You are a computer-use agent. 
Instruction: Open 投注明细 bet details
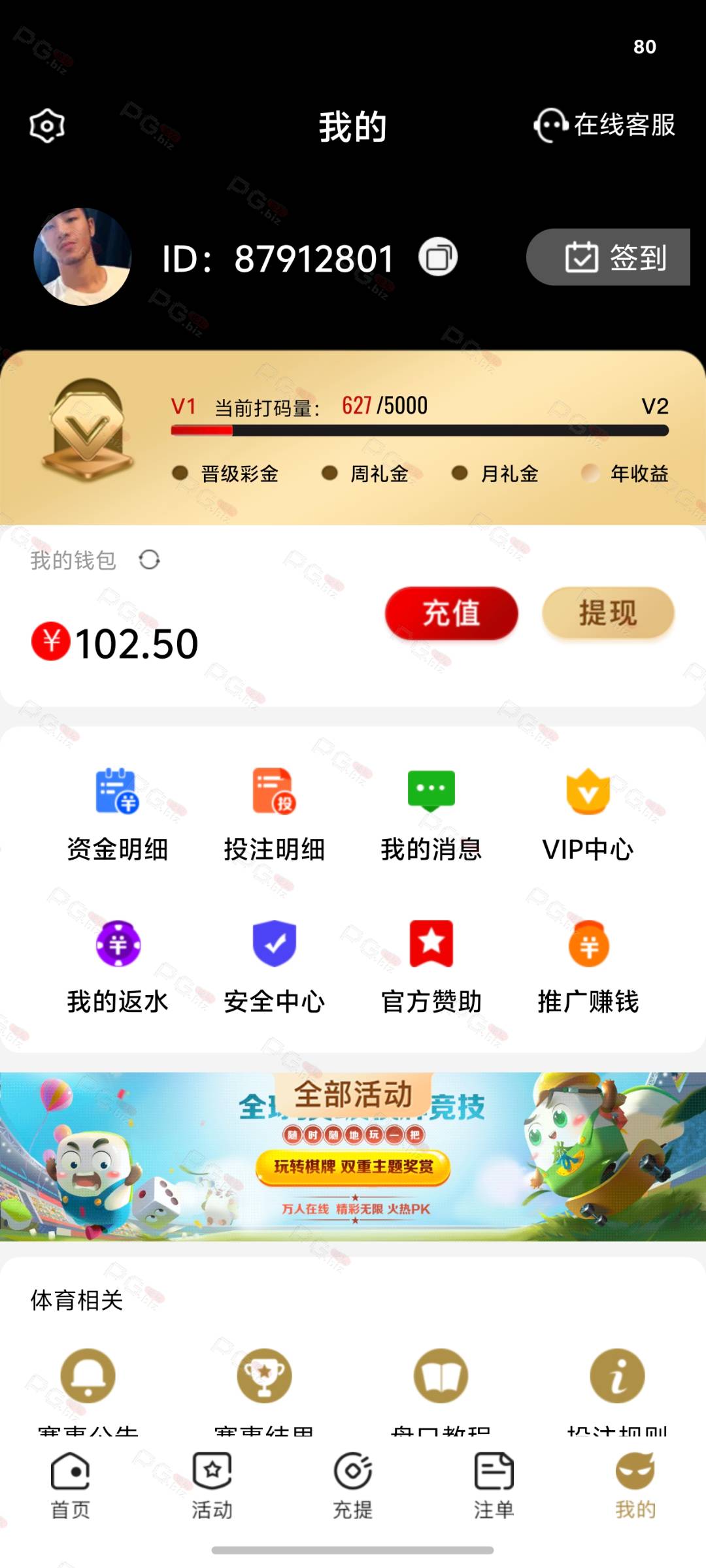pos(275,814)
